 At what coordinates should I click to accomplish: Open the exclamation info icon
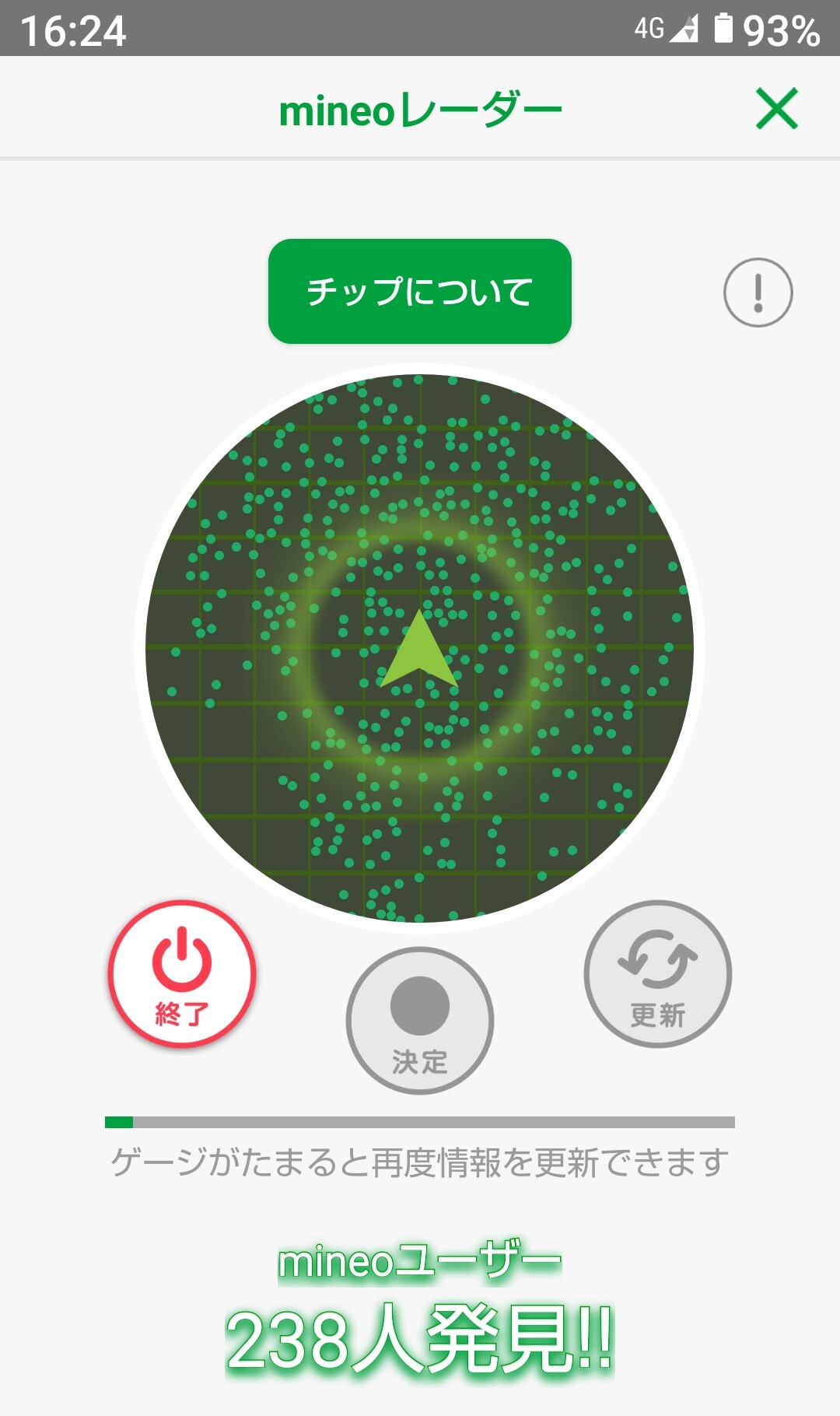click(758, 293)
